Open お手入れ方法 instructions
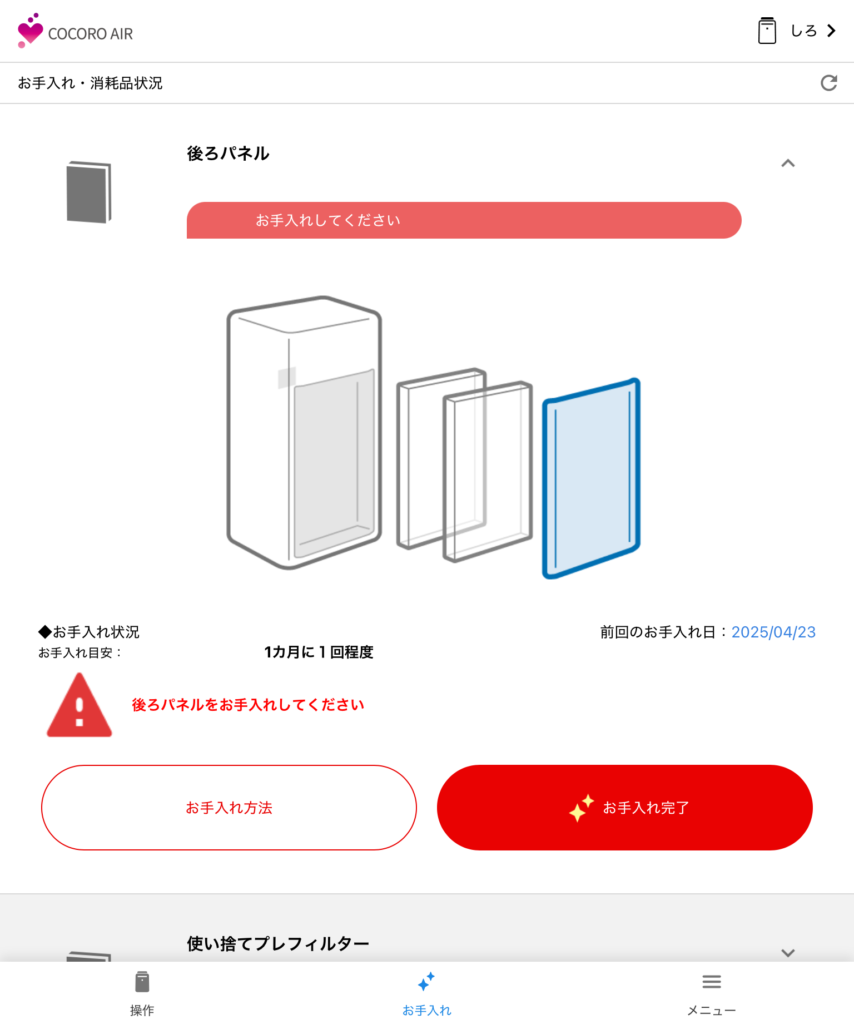The image size is (854, 1024). pyautogui.click(x=228, y=808)
